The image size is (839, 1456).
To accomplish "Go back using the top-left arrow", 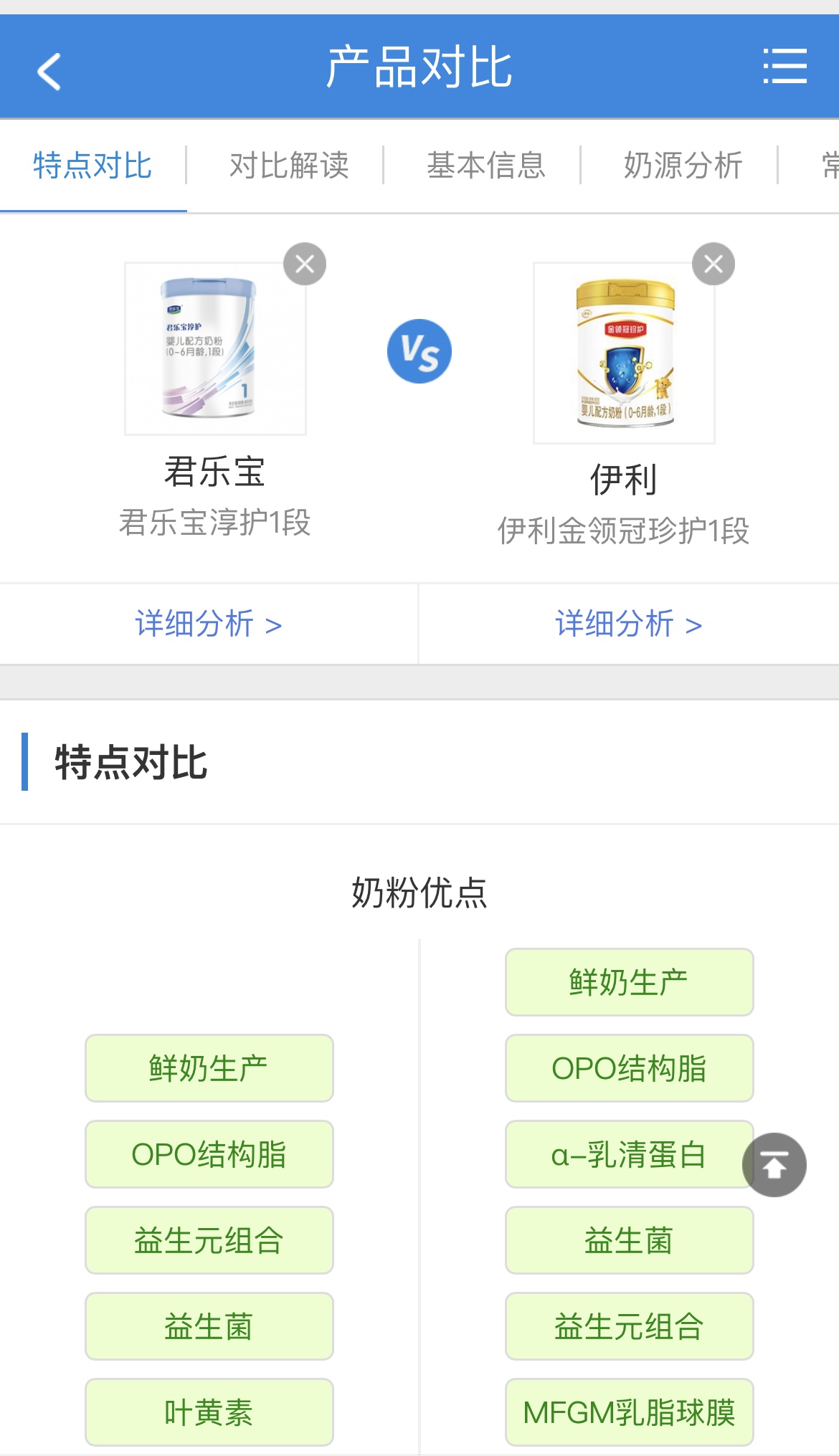I will [49, 71].
